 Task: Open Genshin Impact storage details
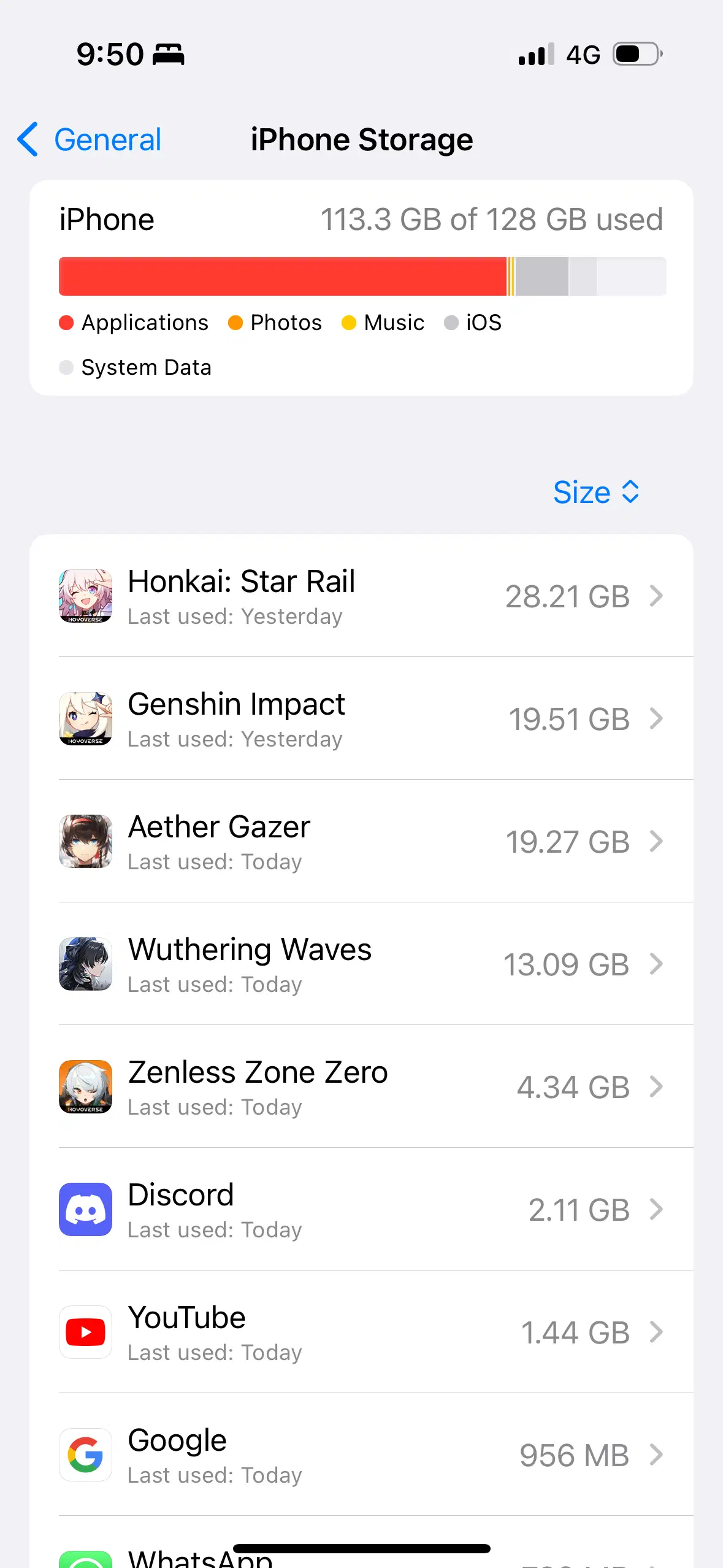click(361, 719)
